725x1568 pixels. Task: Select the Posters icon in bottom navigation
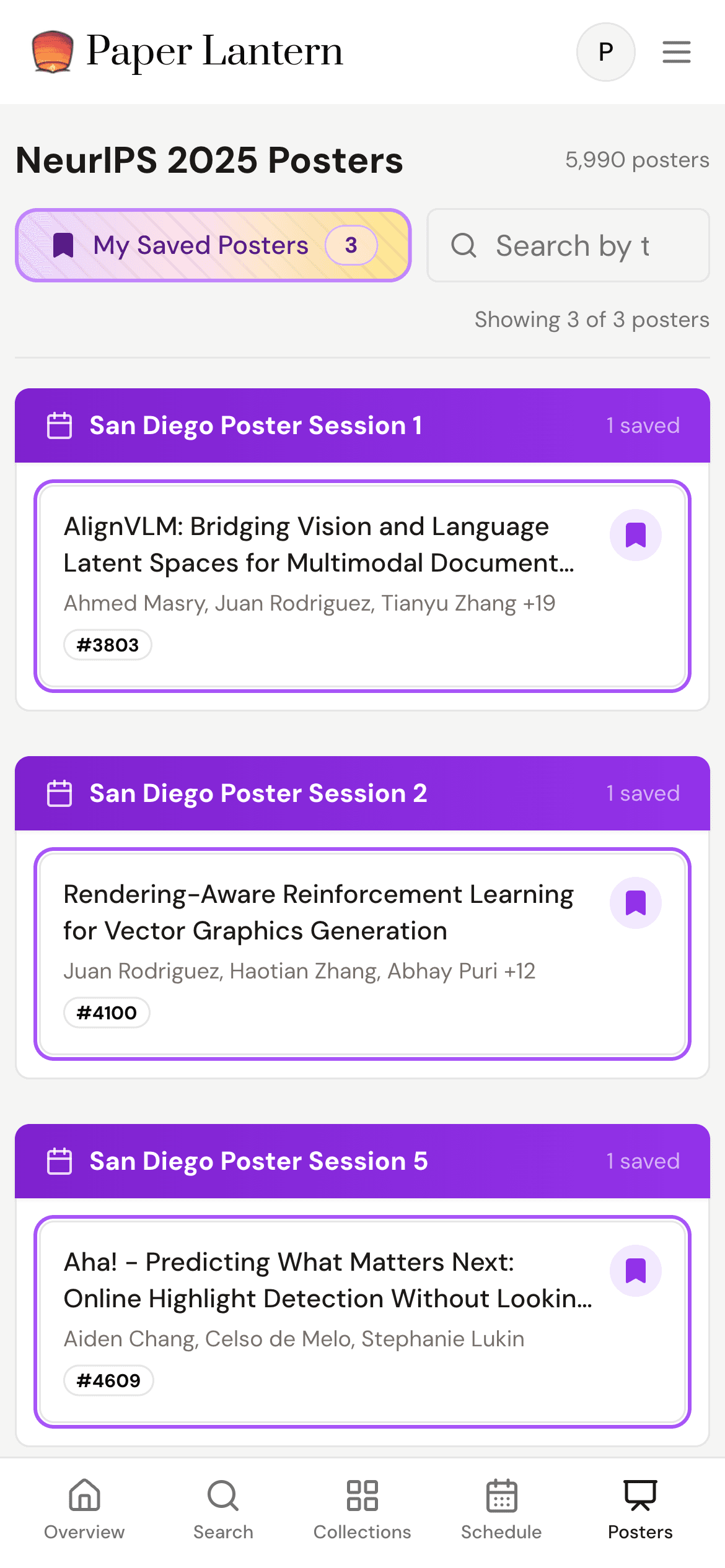639,1511
